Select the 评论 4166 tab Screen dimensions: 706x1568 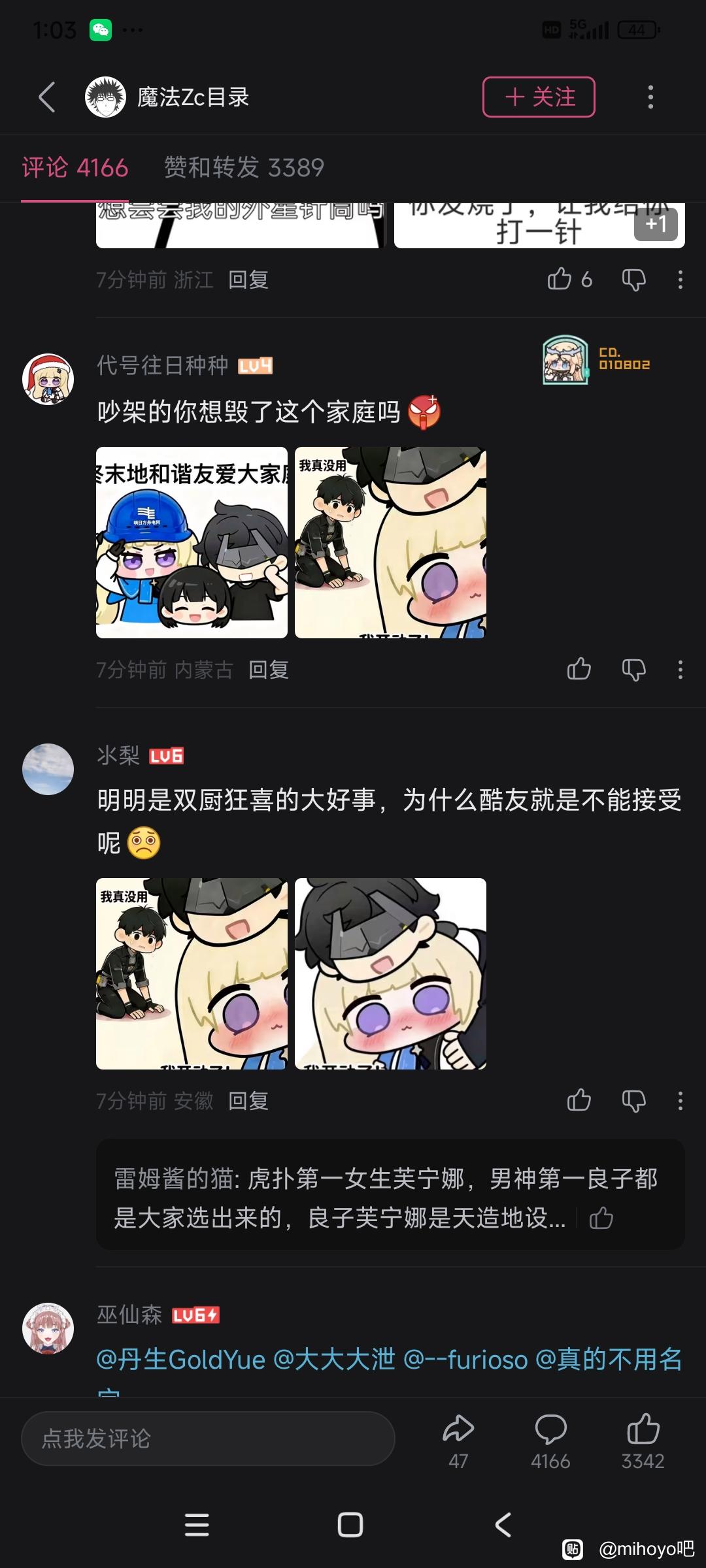click(x=75, y=168)
